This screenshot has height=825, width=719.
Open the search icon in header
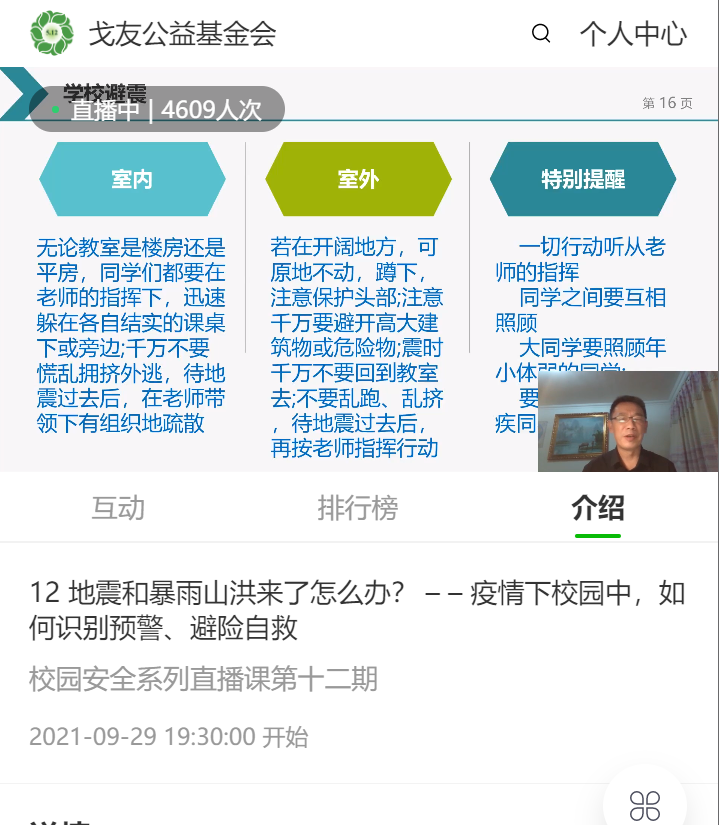(x=541, y=34)
